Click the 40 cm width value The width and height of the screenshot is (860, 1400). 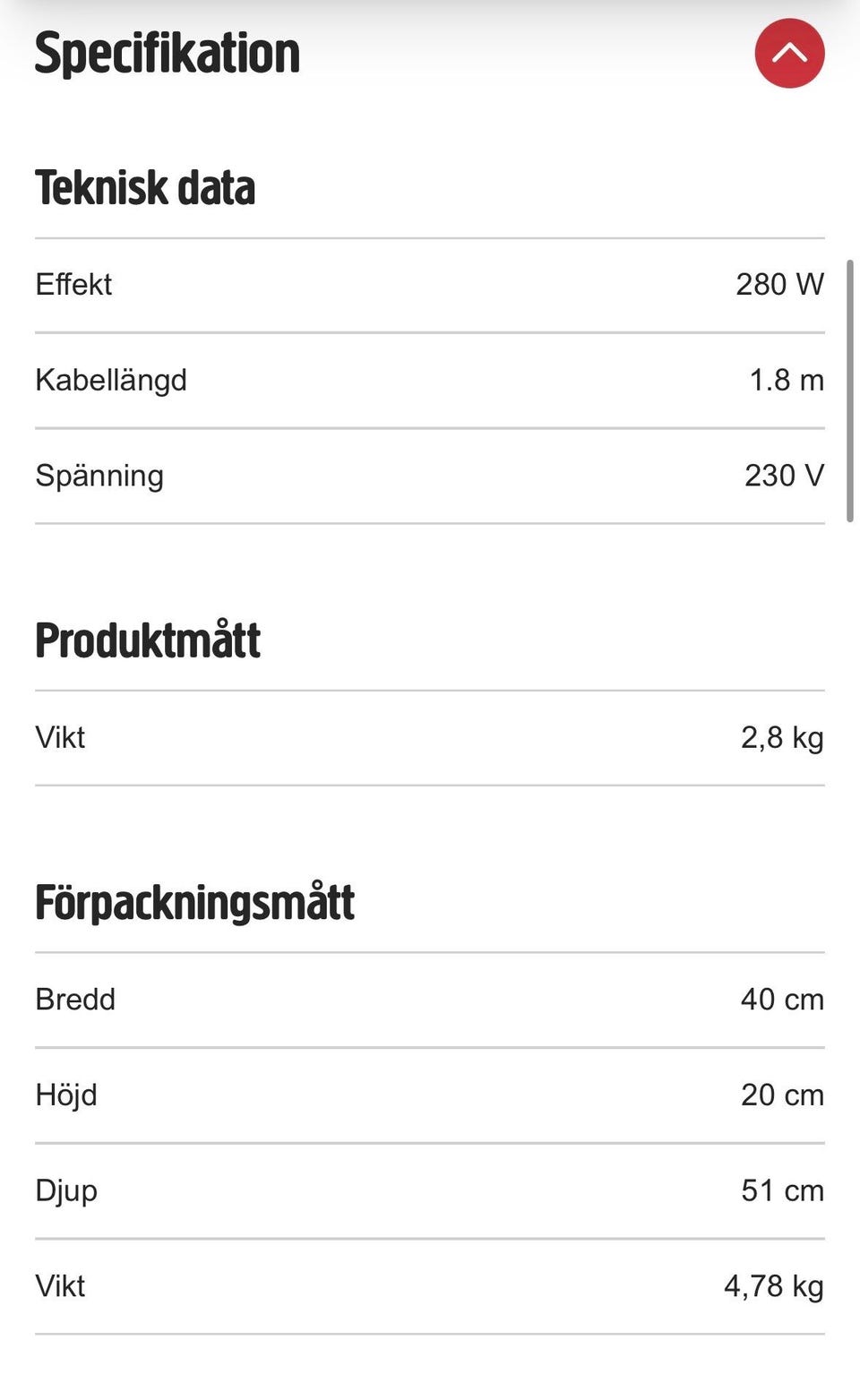coord(783,999)
